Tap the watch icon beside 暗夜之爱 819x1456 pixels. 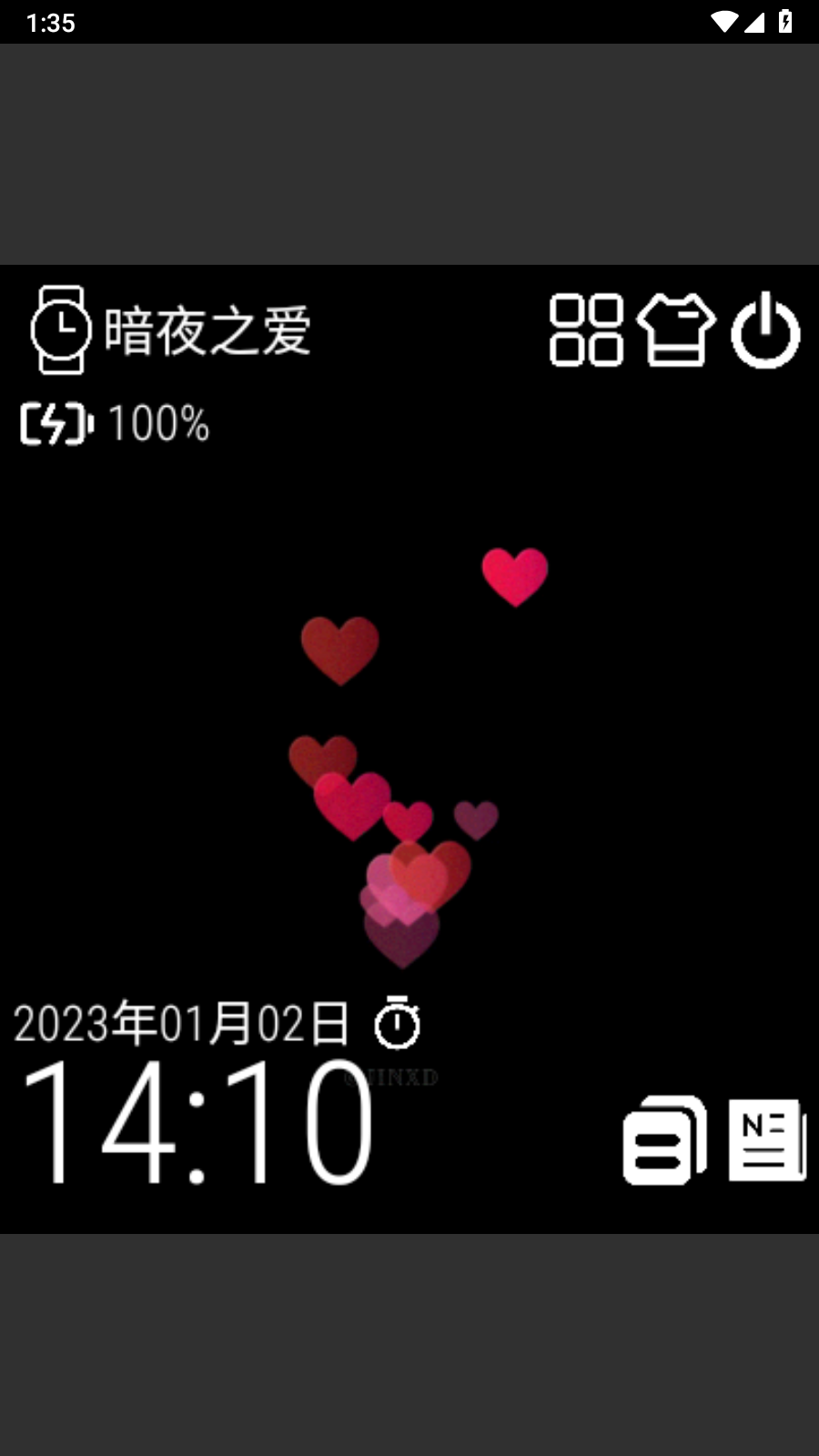click(x=60, y=330)
